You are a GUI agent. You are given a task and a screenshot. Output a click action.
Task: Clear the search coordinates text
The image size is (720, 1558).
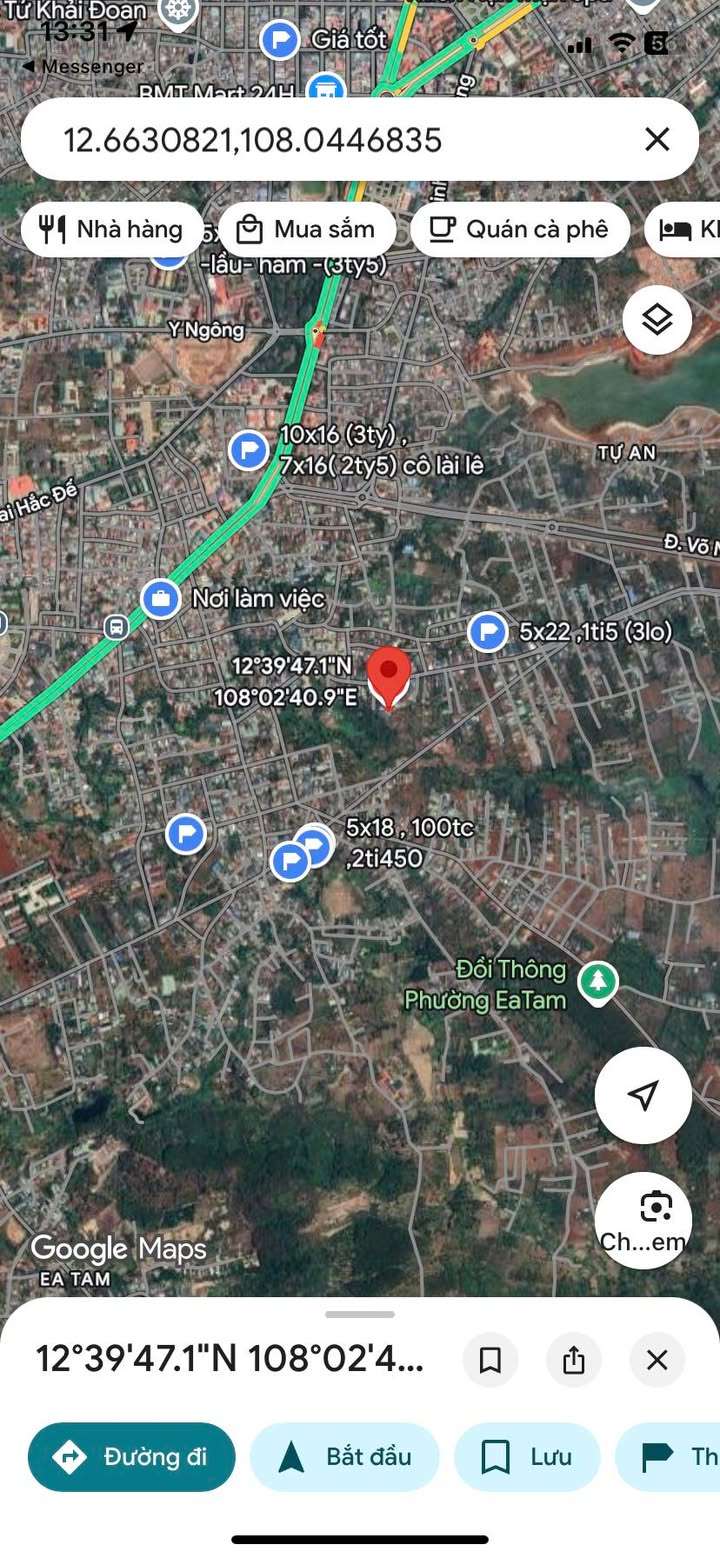[657, 140]
